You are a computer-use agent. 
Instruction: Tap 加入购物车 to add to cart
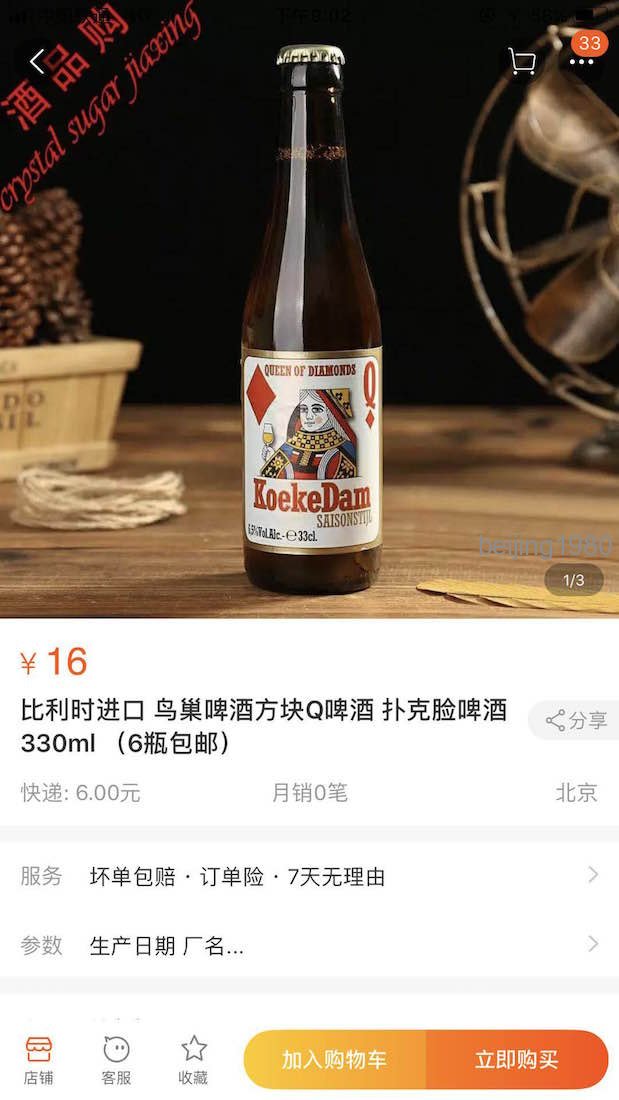coord(335,1059)
